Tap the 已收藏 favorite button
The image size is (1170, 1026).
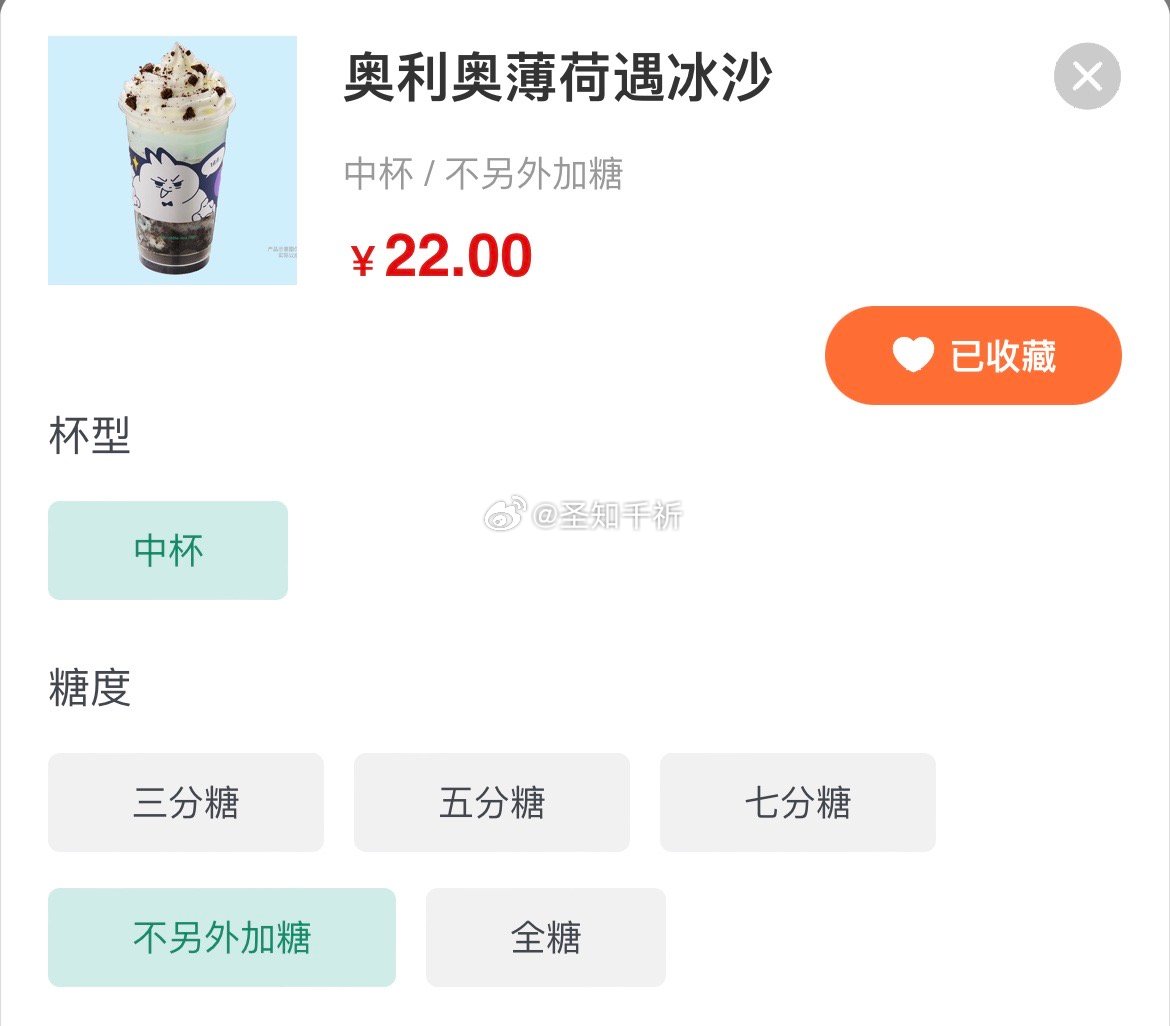[x=973, y=355]
